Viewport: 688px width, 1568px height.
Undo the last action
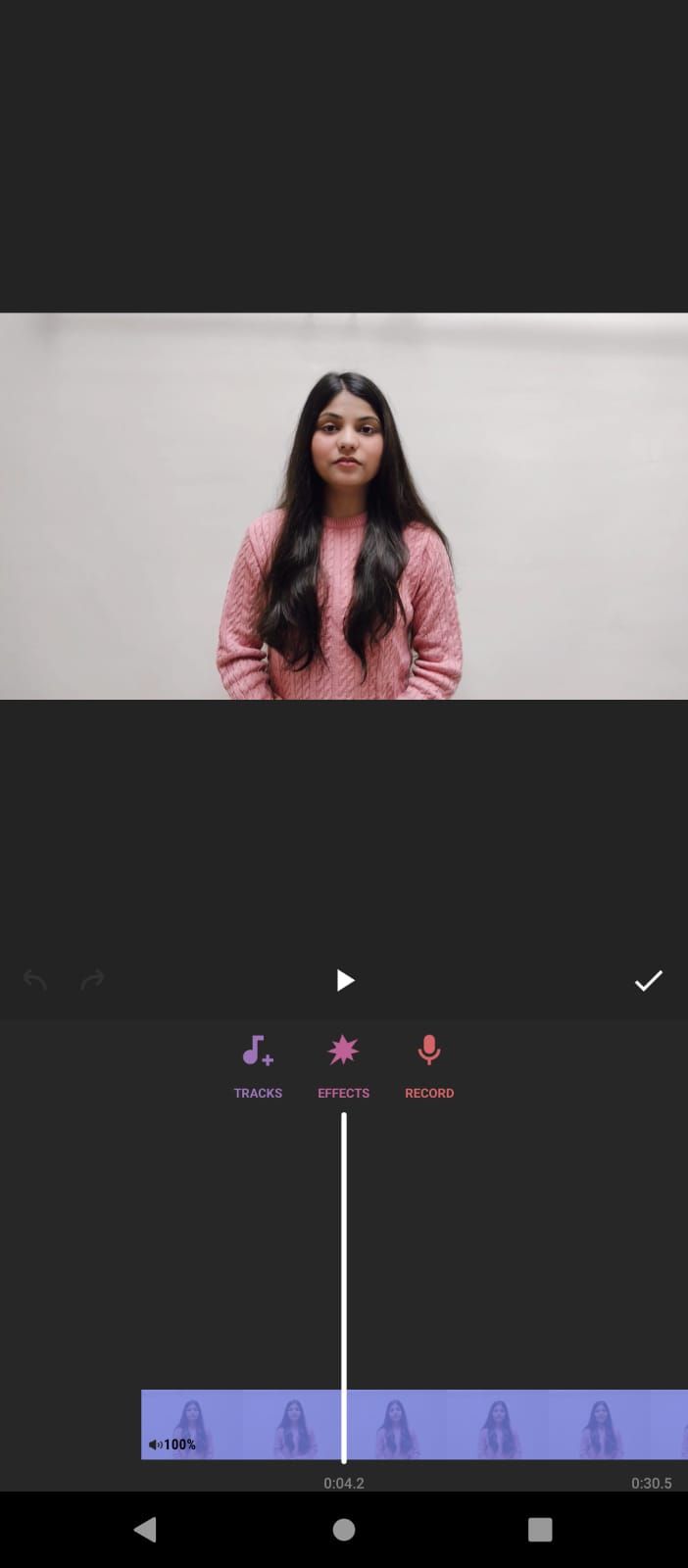(35, 980)
